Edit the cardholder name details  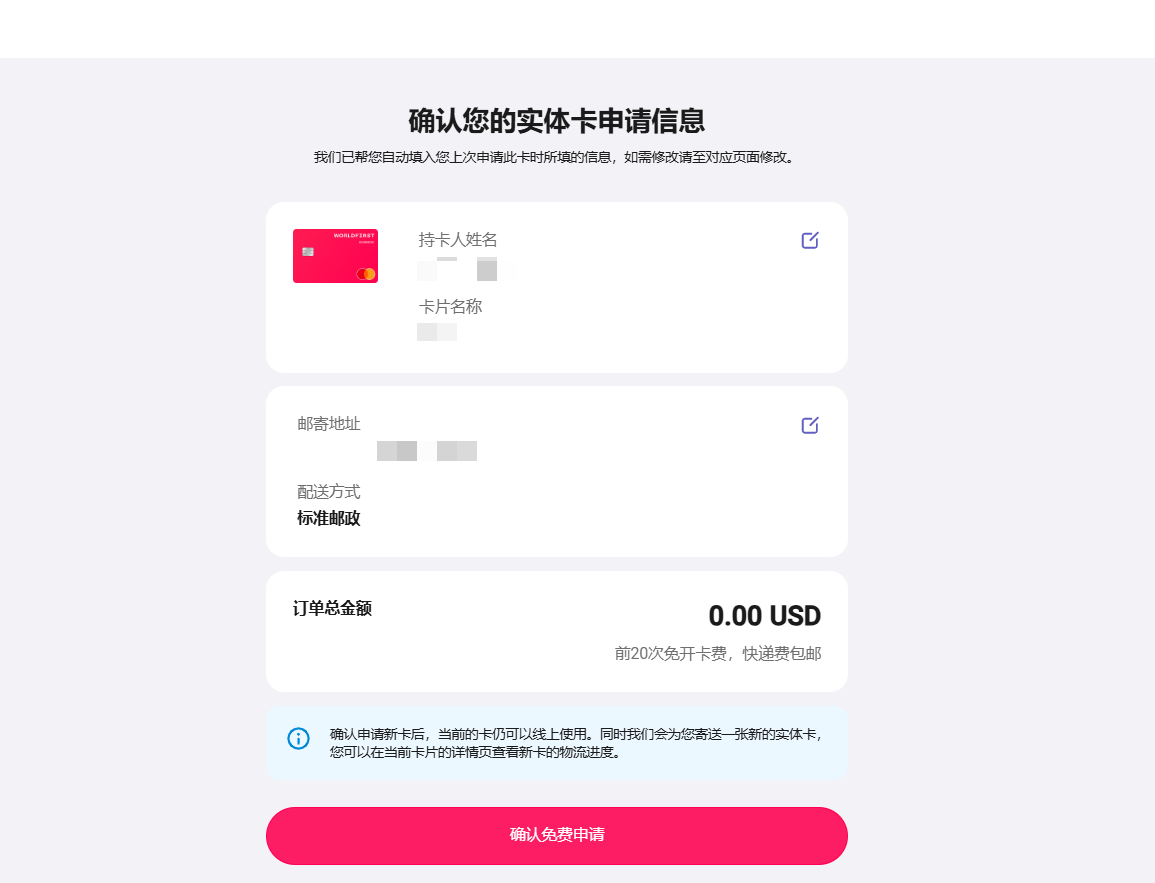coord(810,240)
